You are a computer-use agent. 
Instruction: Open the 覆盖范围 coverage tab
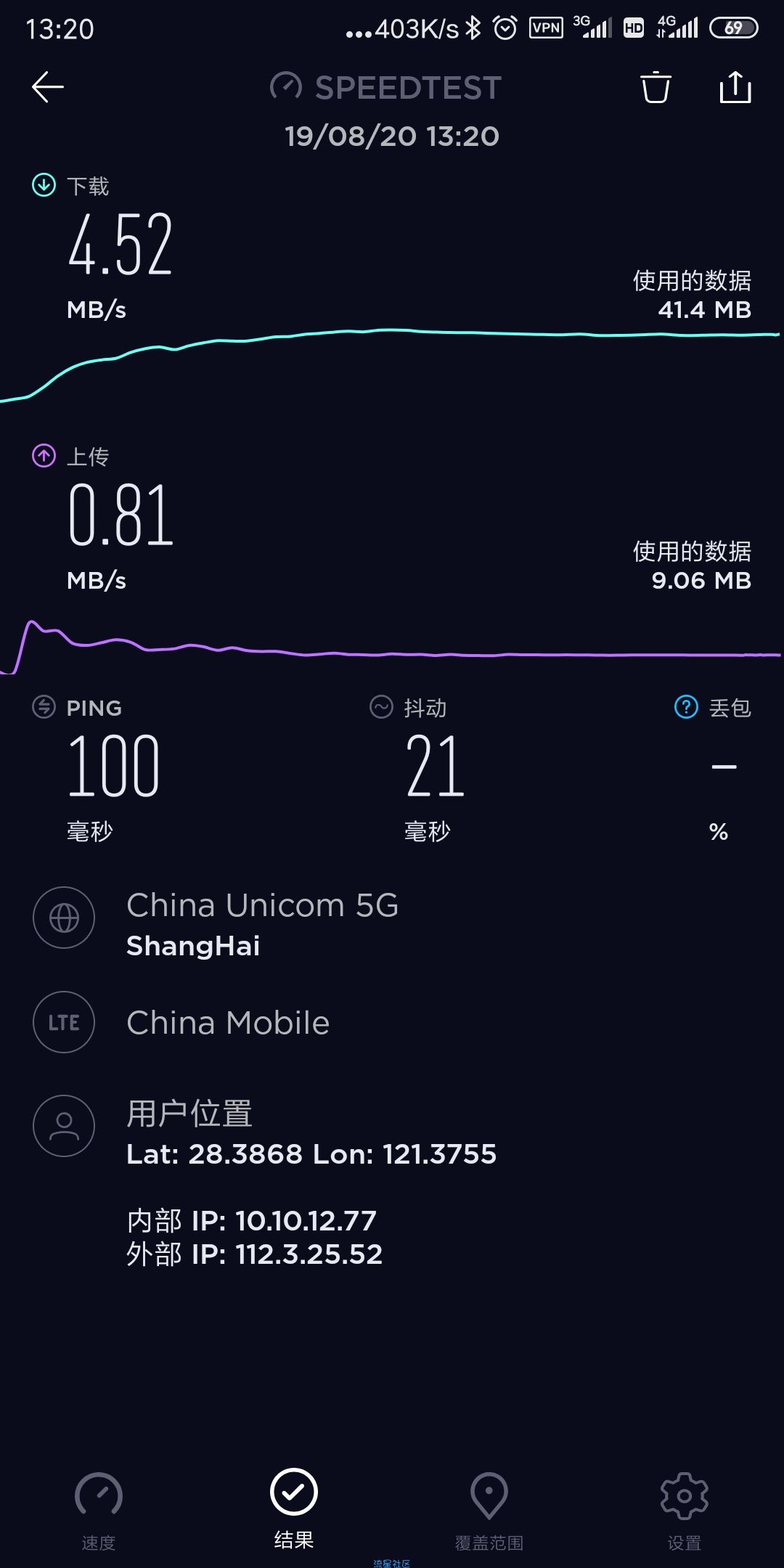pyautogui.click(x=489, y=1511)
